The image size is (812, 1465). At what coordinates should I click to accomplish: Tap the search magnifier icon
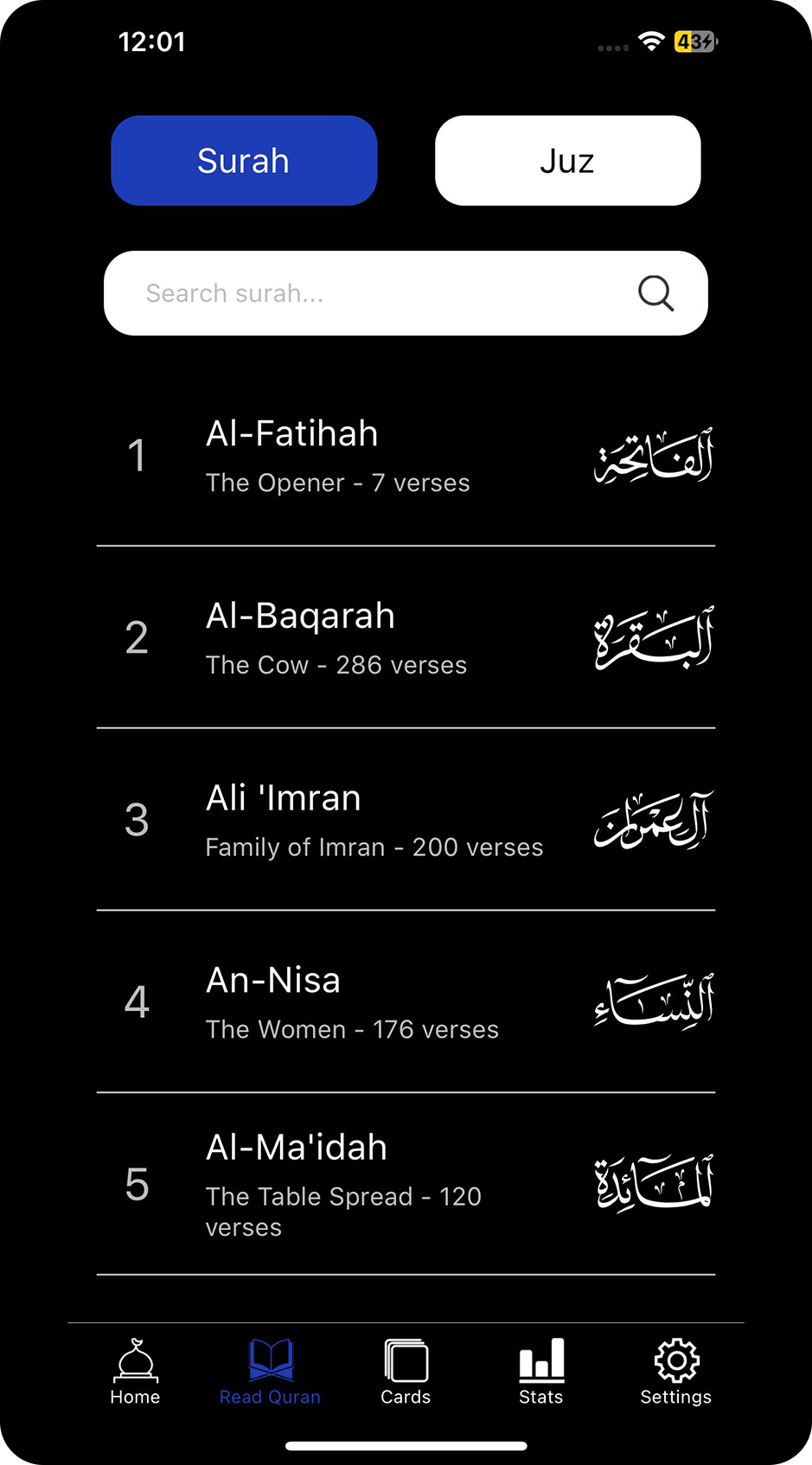tap(656, 293)
